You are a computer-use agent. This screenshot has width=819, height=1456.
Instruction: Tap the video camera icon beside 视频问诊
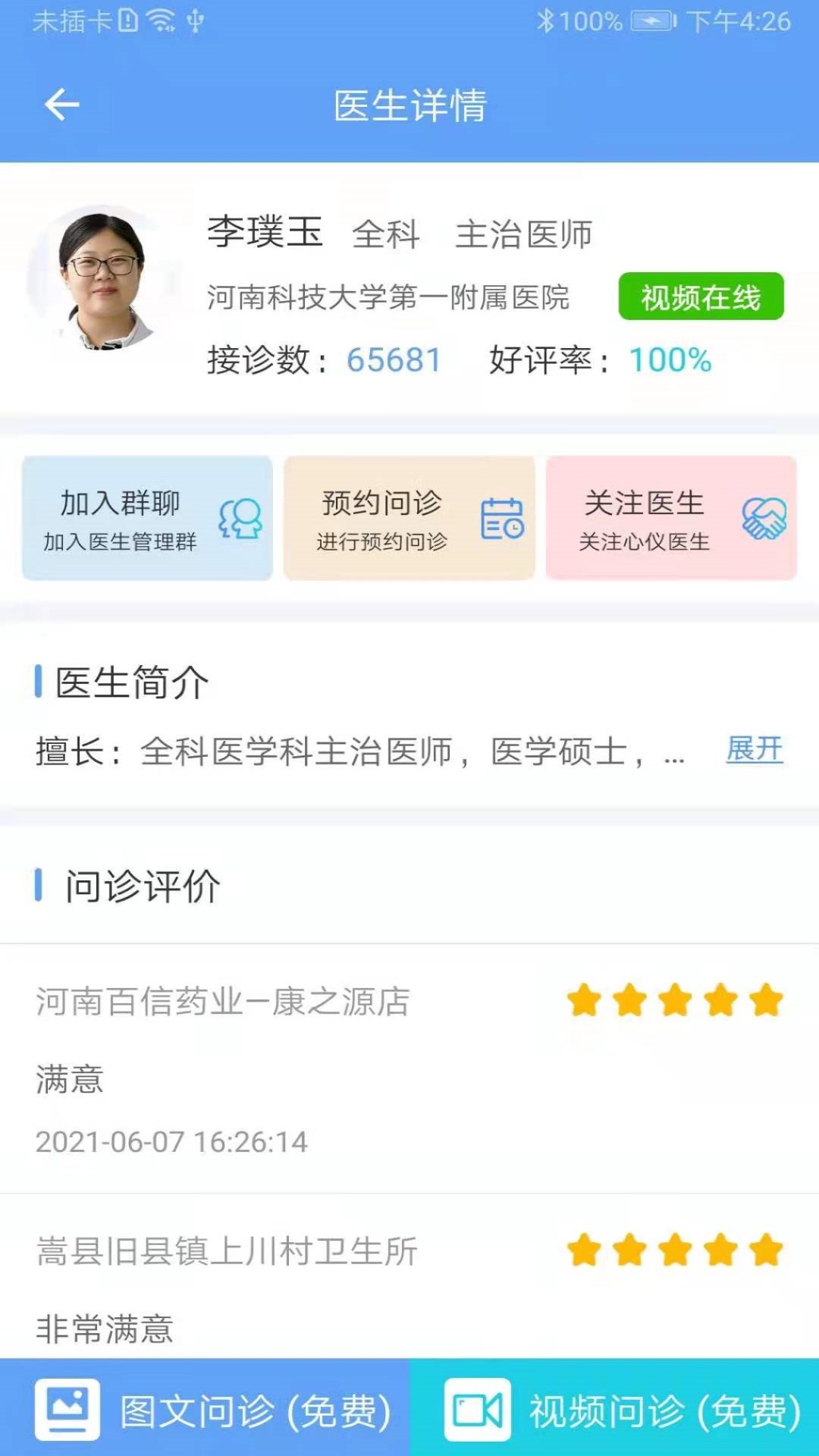coord(476,1409)
